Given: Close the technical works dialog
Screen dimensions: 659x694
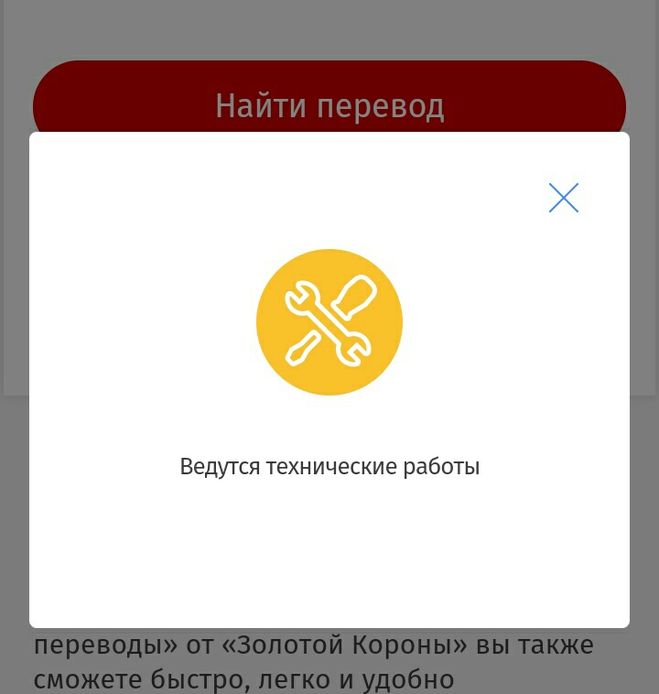Looking at the screenshot, I should tap(564, 198).
